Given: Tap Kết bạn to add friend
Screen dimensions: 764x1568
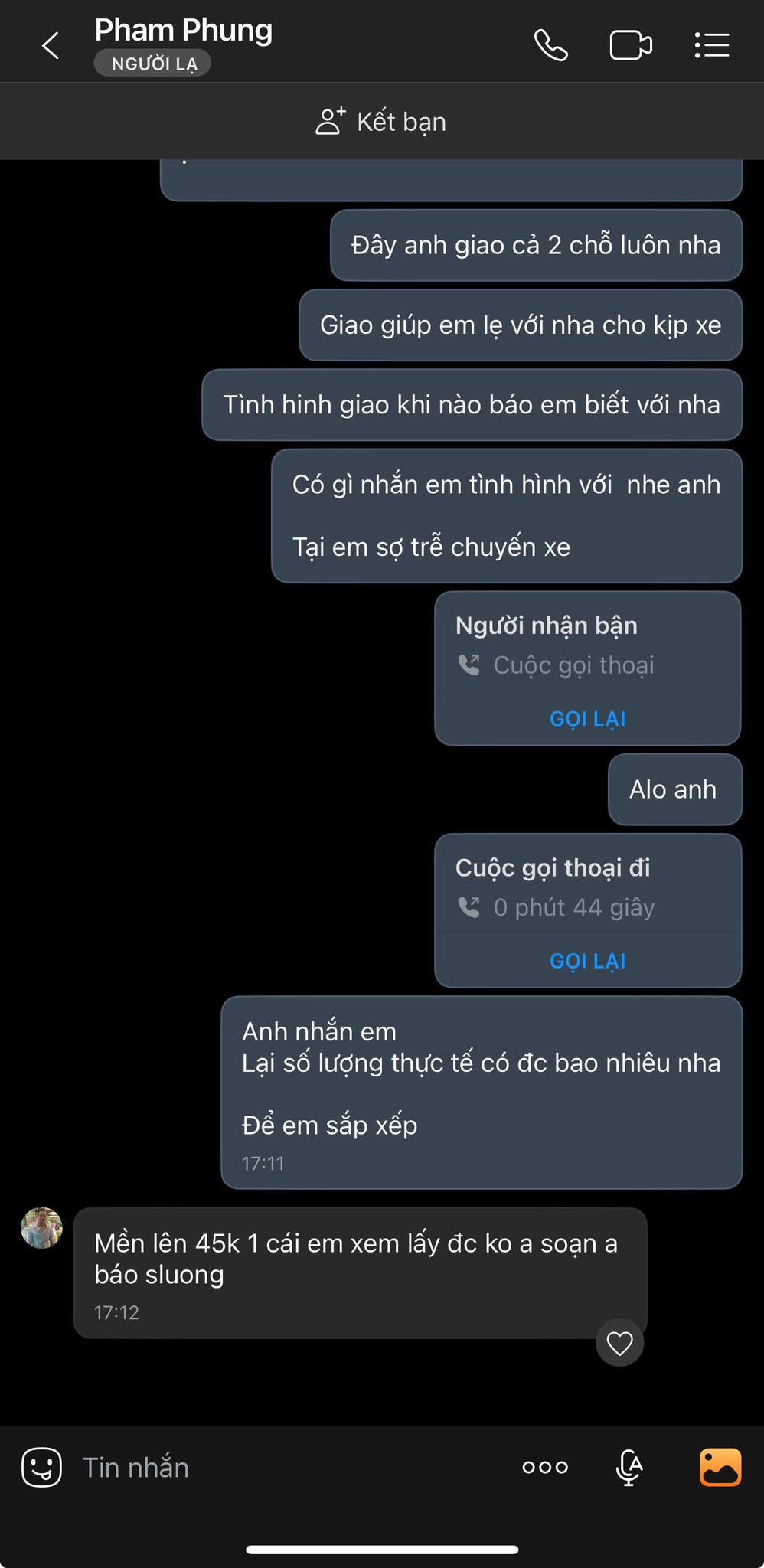Looking at the screenshot, I should pyautogui.click(x=381, y=122).
